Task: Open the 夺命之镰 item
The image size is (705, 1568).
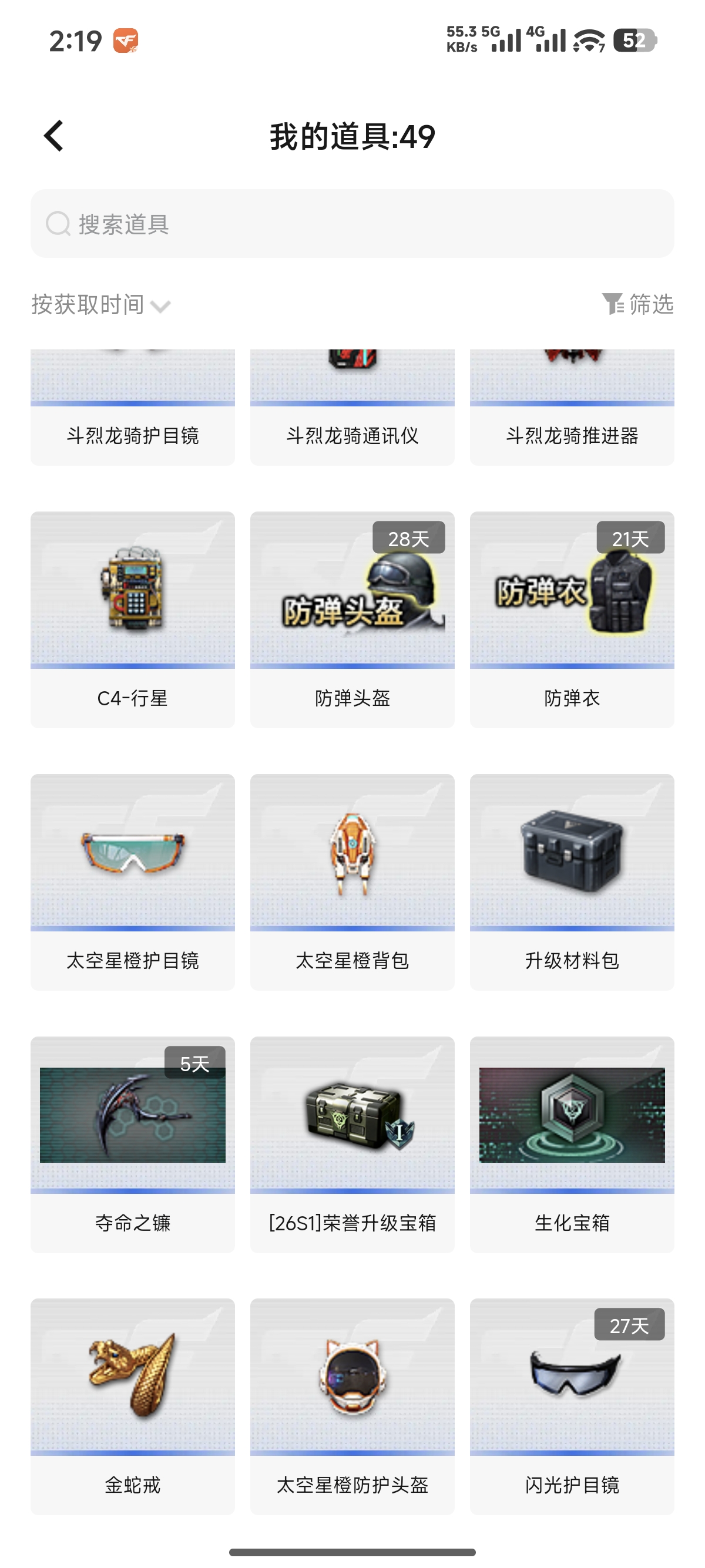Action: point(133,1144)
